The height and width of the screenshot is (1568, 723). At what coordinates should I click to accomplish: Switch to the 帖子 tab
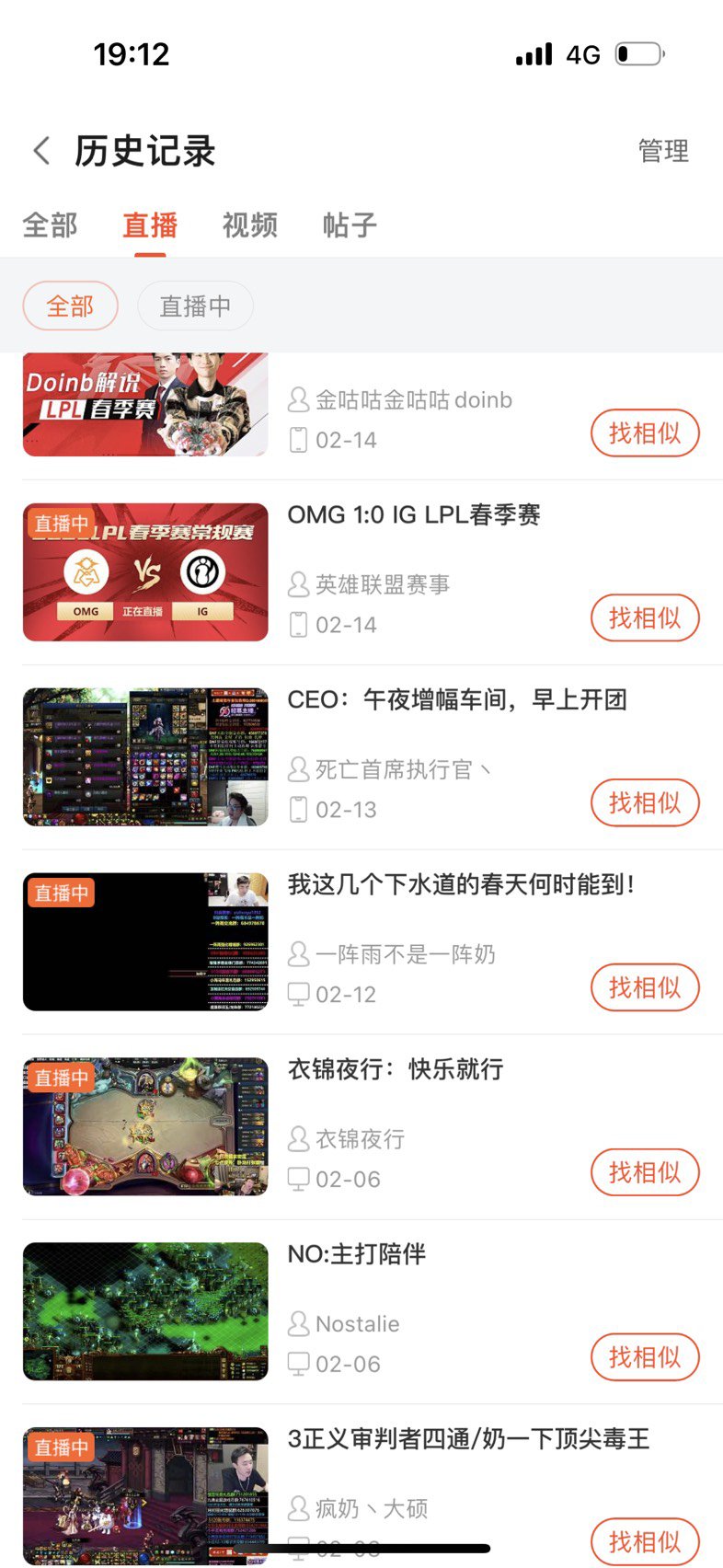pos(350,225)
